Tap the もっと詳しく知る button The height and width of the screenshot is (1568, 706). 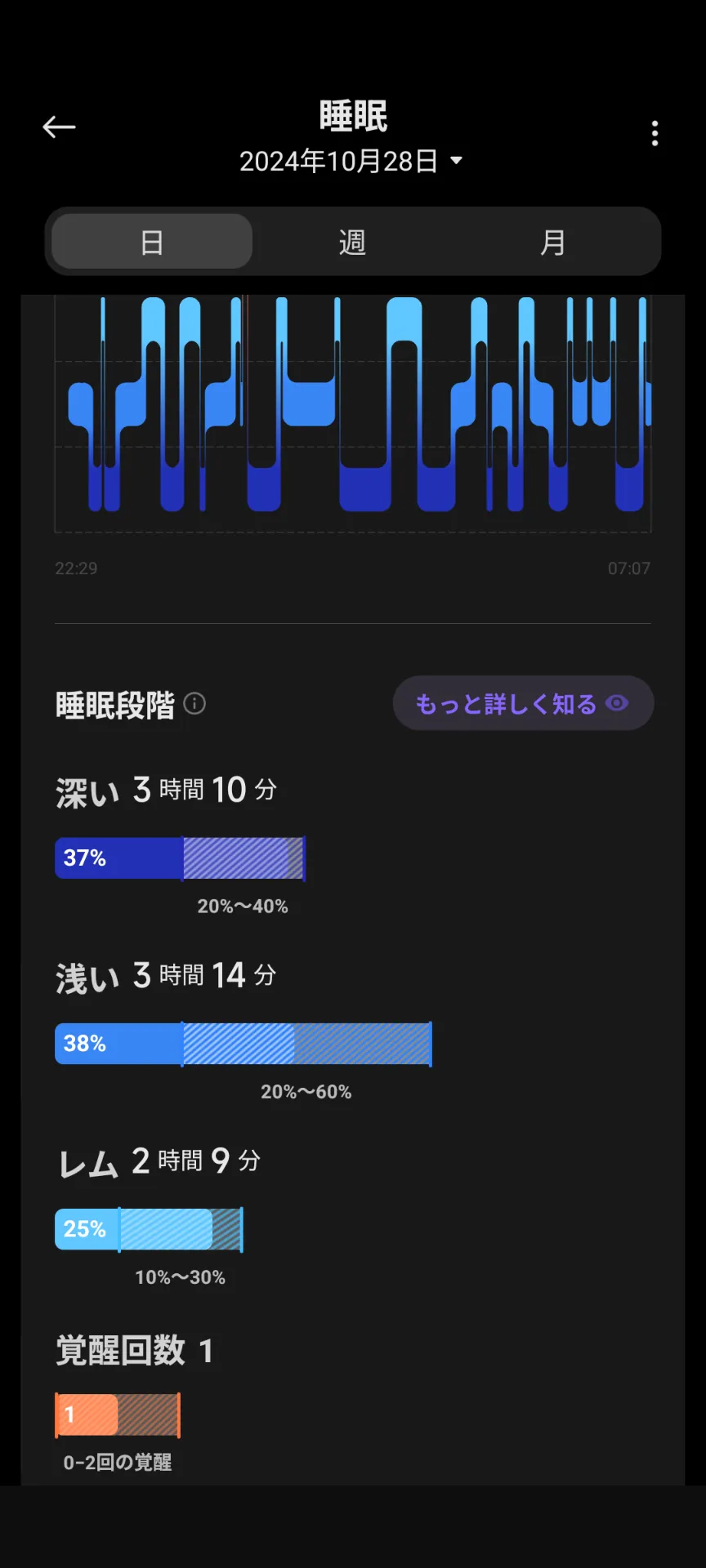pyautogui.click(x=523, y=703)
